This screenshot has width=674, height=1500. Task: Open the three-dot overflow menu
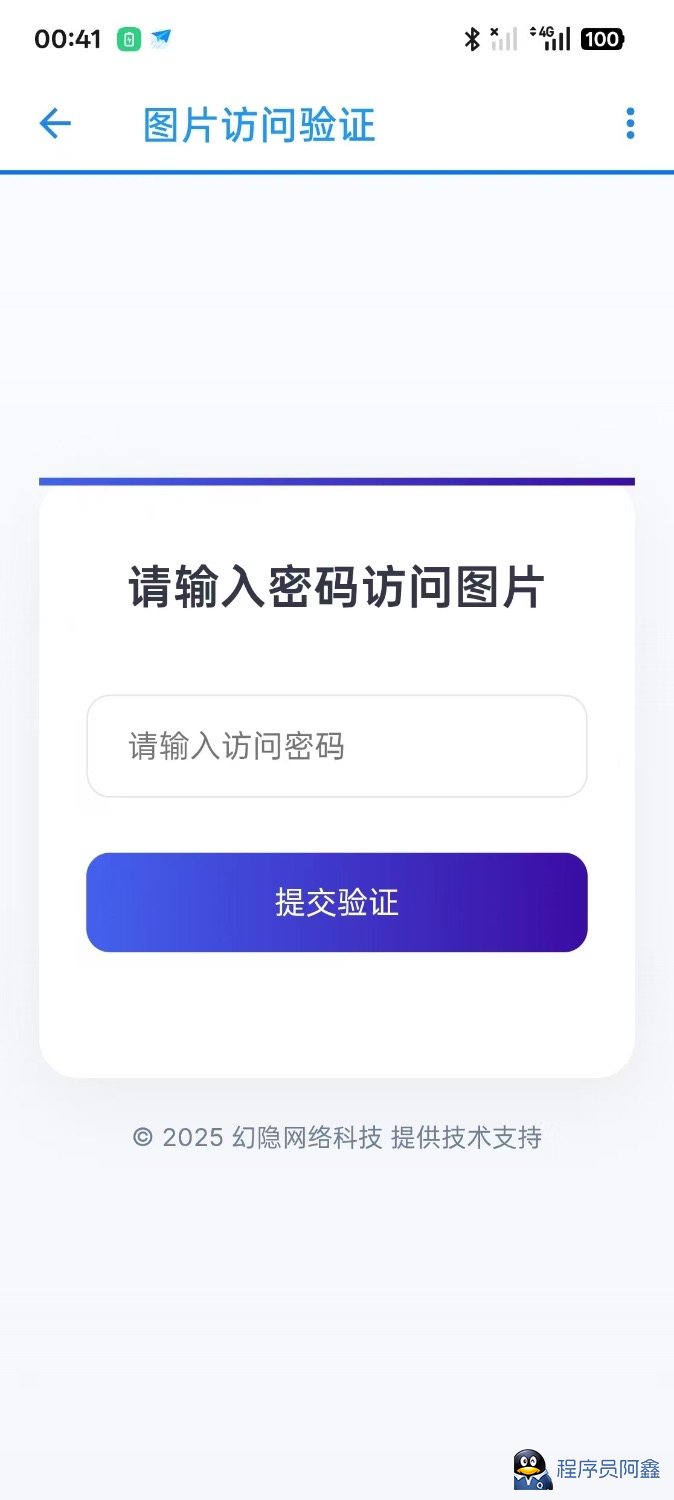coord(629,123)
